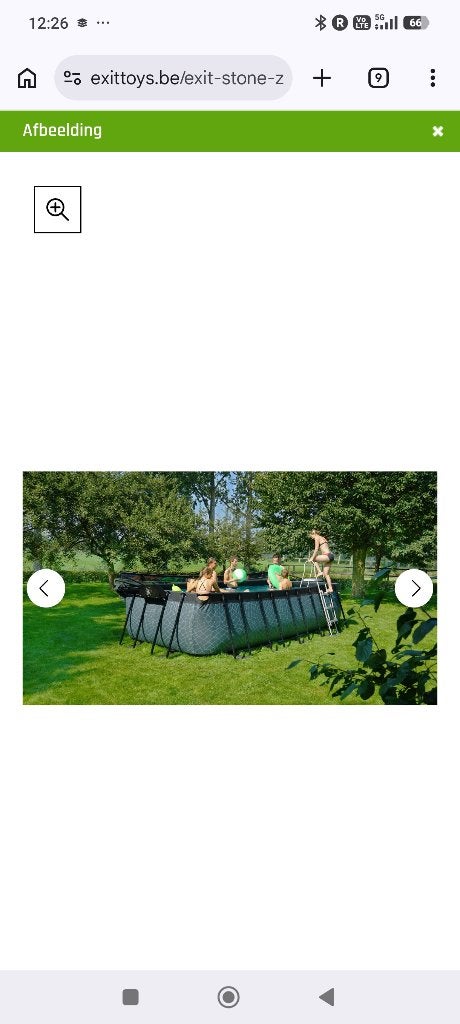Go to the next pool image

click(414, 588)
